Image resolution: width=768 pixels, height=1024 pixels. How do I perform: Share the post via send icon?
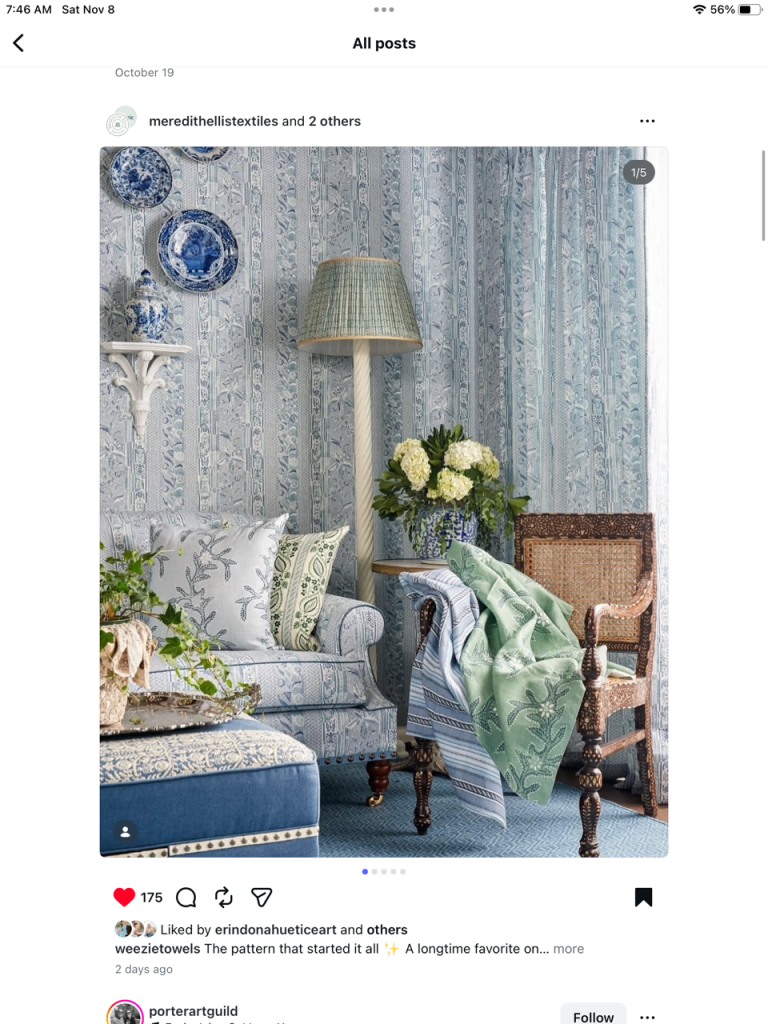tap(261, 897)
